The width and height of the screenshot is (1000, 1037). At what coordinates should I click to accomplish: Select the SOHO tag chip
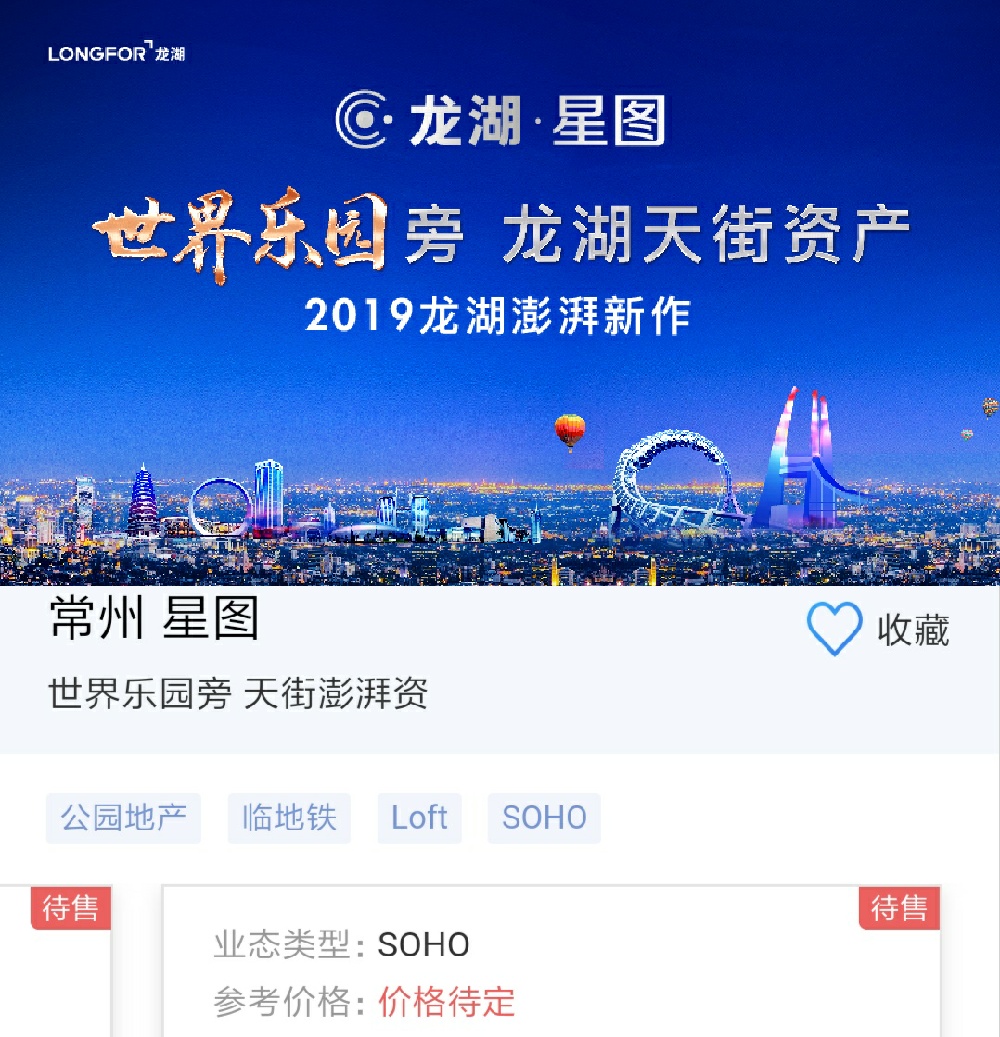544,818
